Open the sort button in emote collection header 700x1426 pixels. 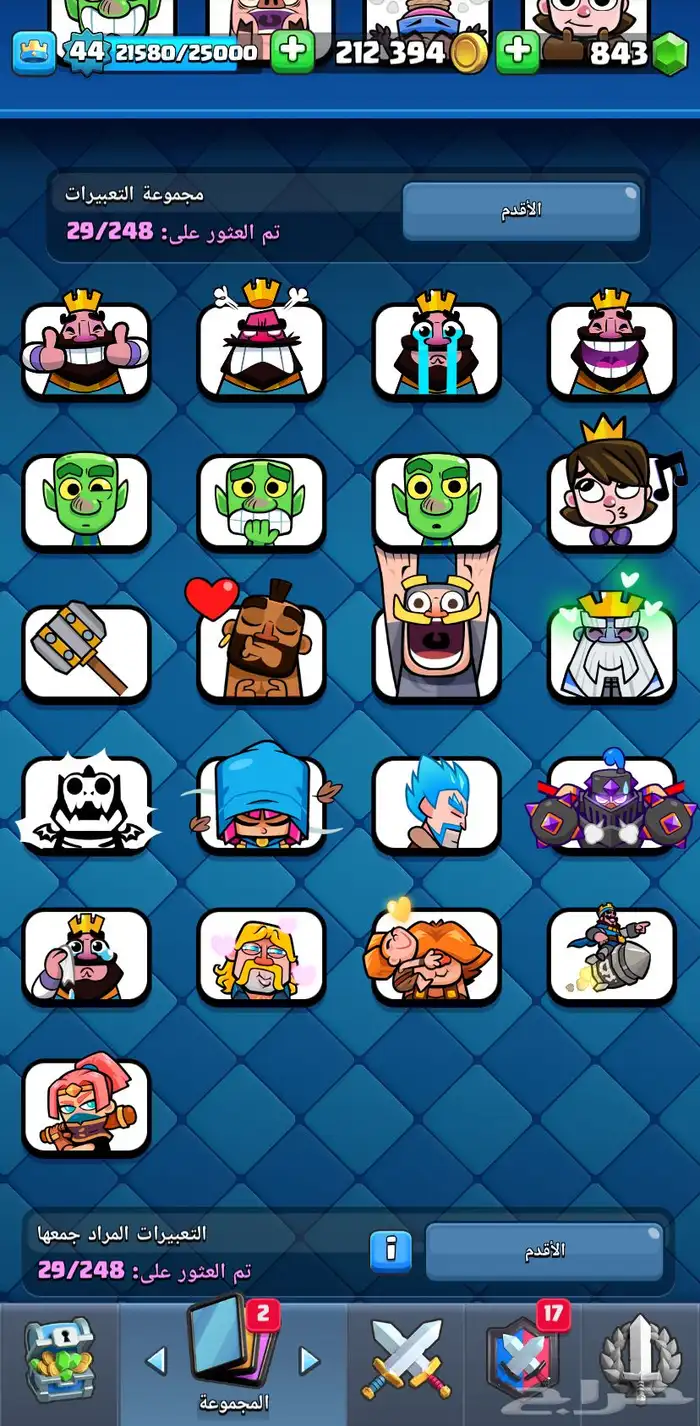tap(520, 210)
